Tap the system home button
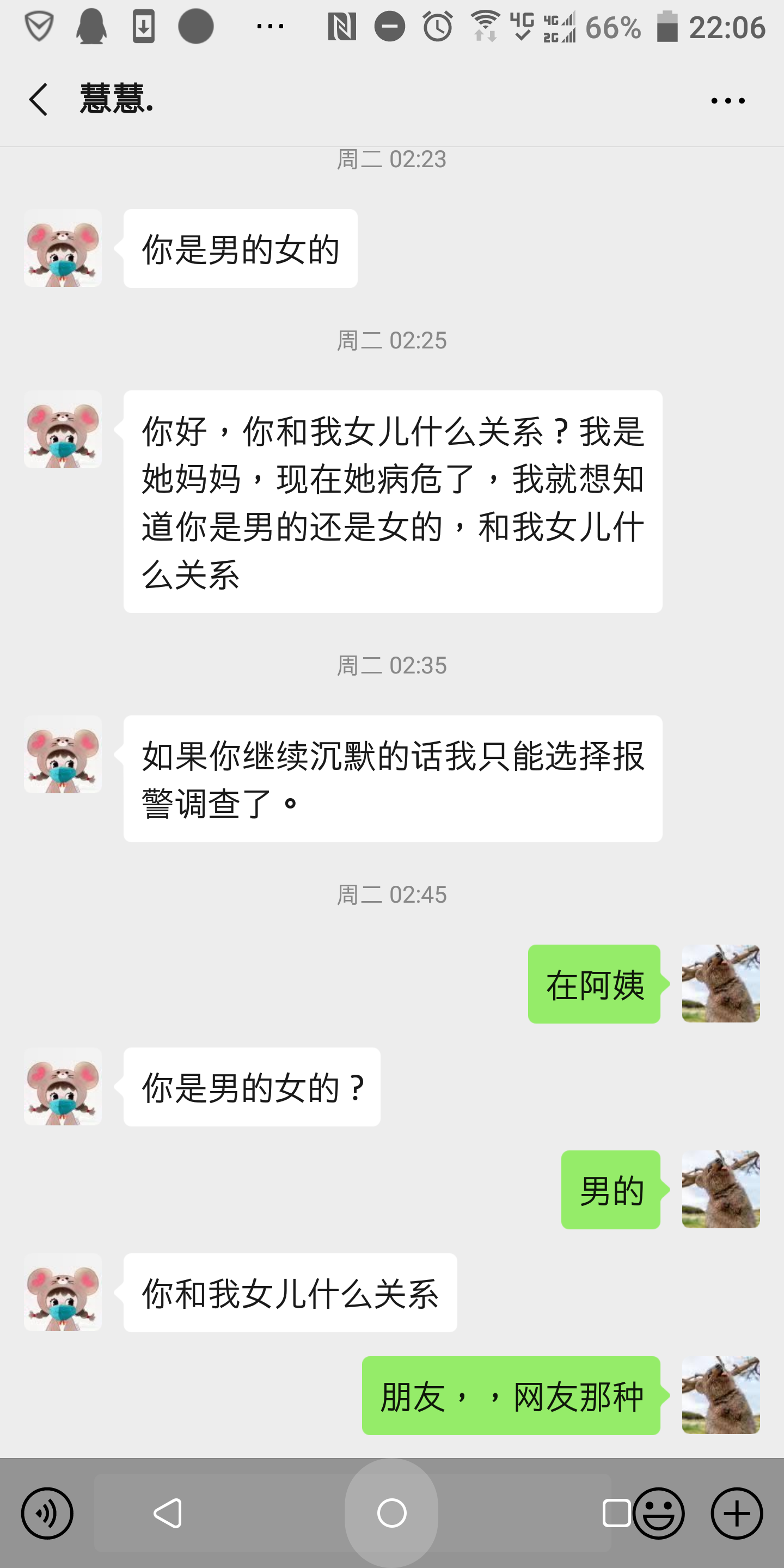Screen dimensions: 784x1568 (391, 1512)
